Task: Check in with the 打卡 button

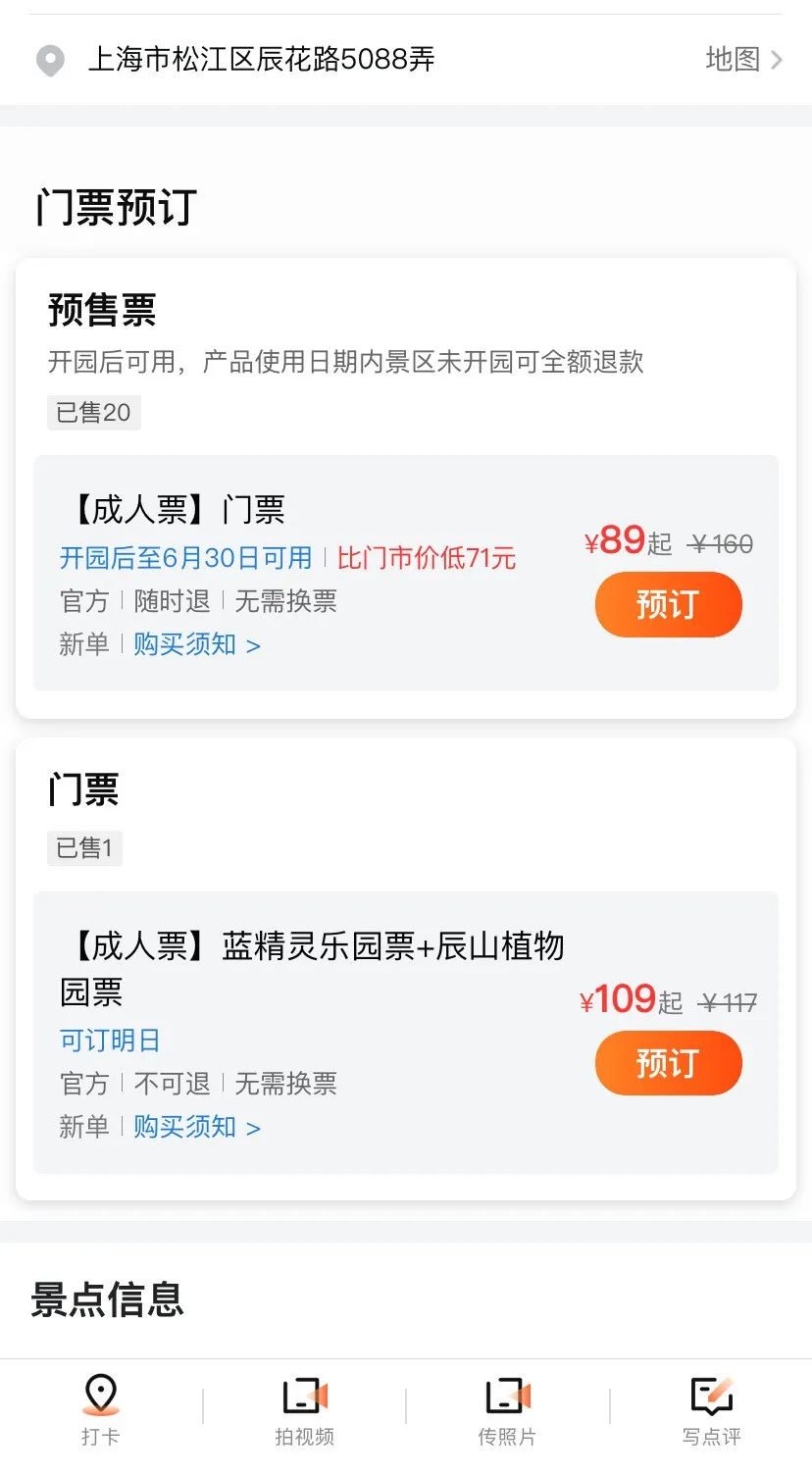Action: coord(100,1410)
